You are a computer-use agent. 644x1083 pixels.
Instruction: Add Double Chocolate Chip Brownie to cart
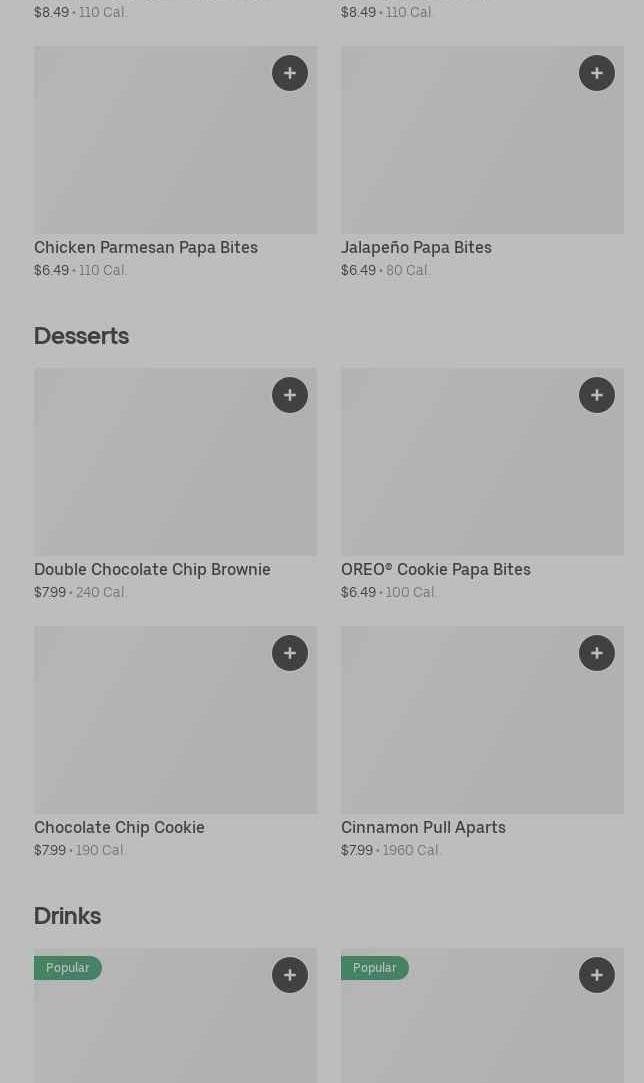tap(290, 395)
